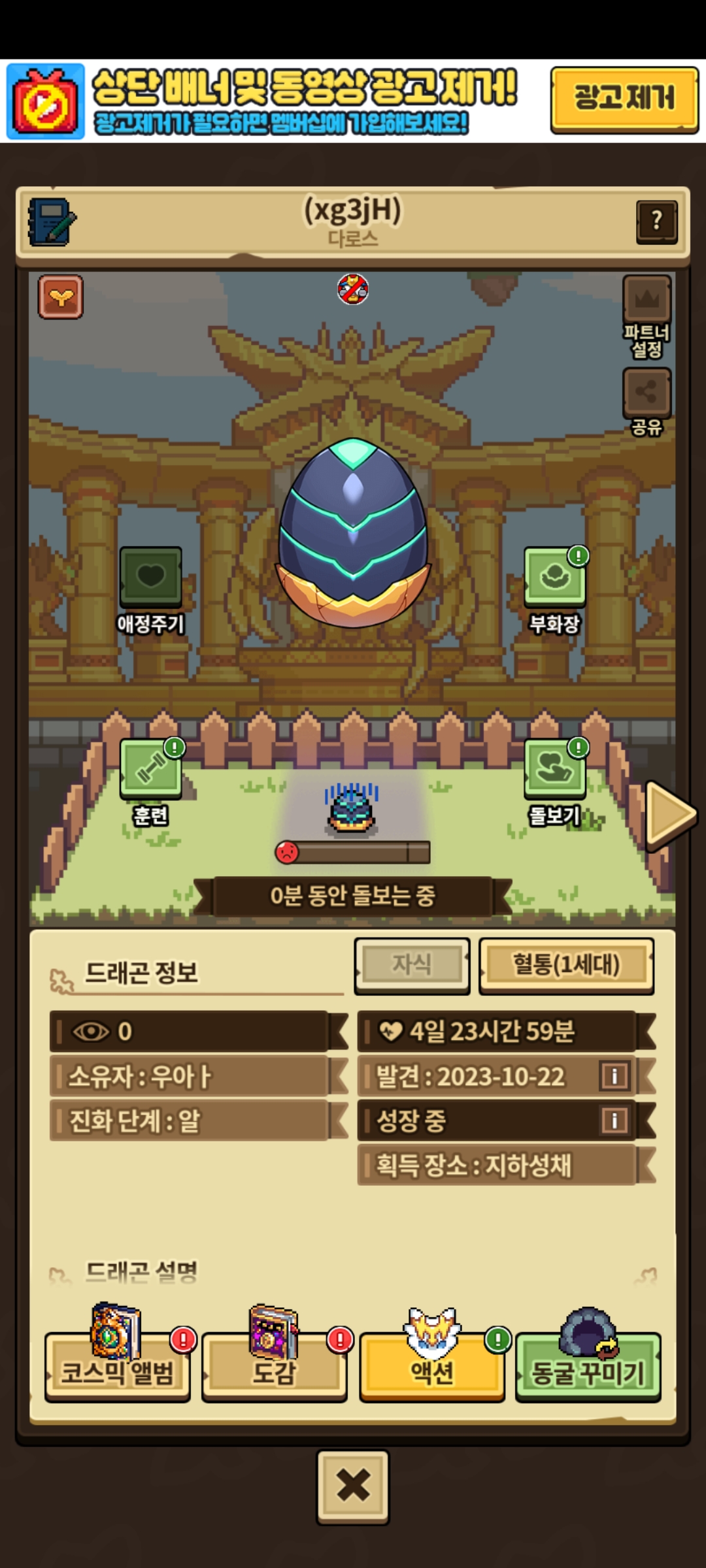Open the 코스믹 앨범
The width and height of the screenshot is (706, 1568).
coord(118,1370)
